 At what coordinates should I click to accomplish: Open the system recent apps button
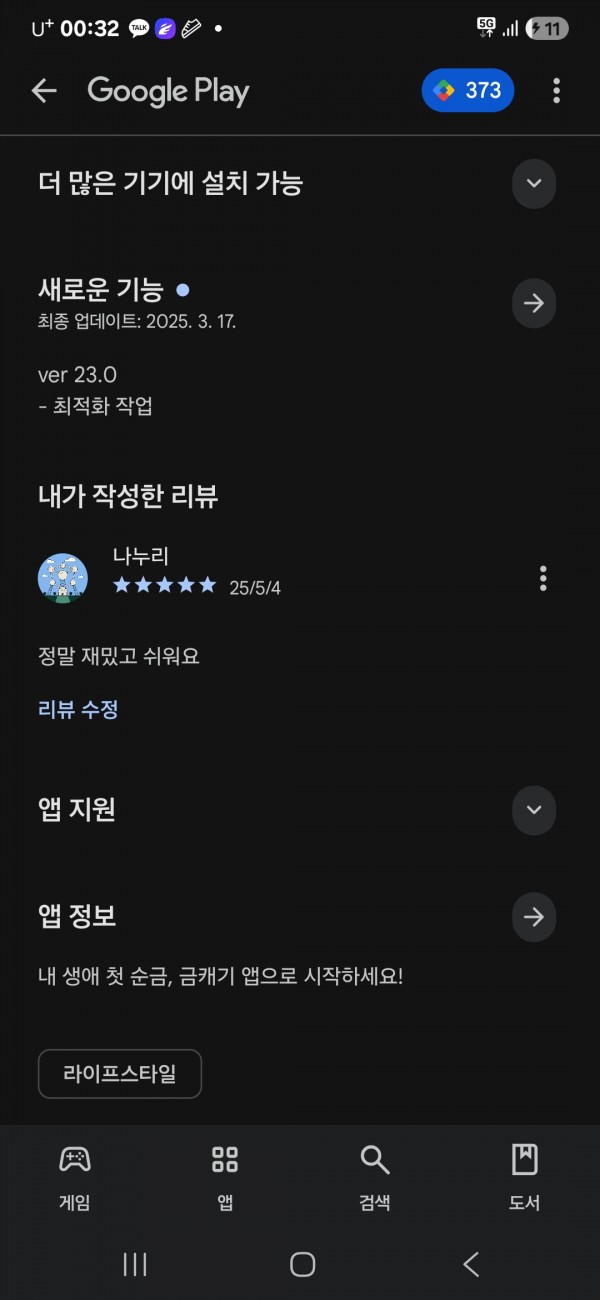[x=135, y=1264]
